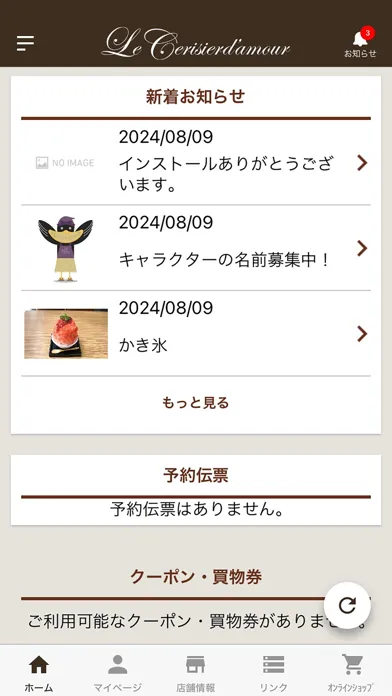
Task: Tap もっと見る to see more news
Action: point(196,403)
